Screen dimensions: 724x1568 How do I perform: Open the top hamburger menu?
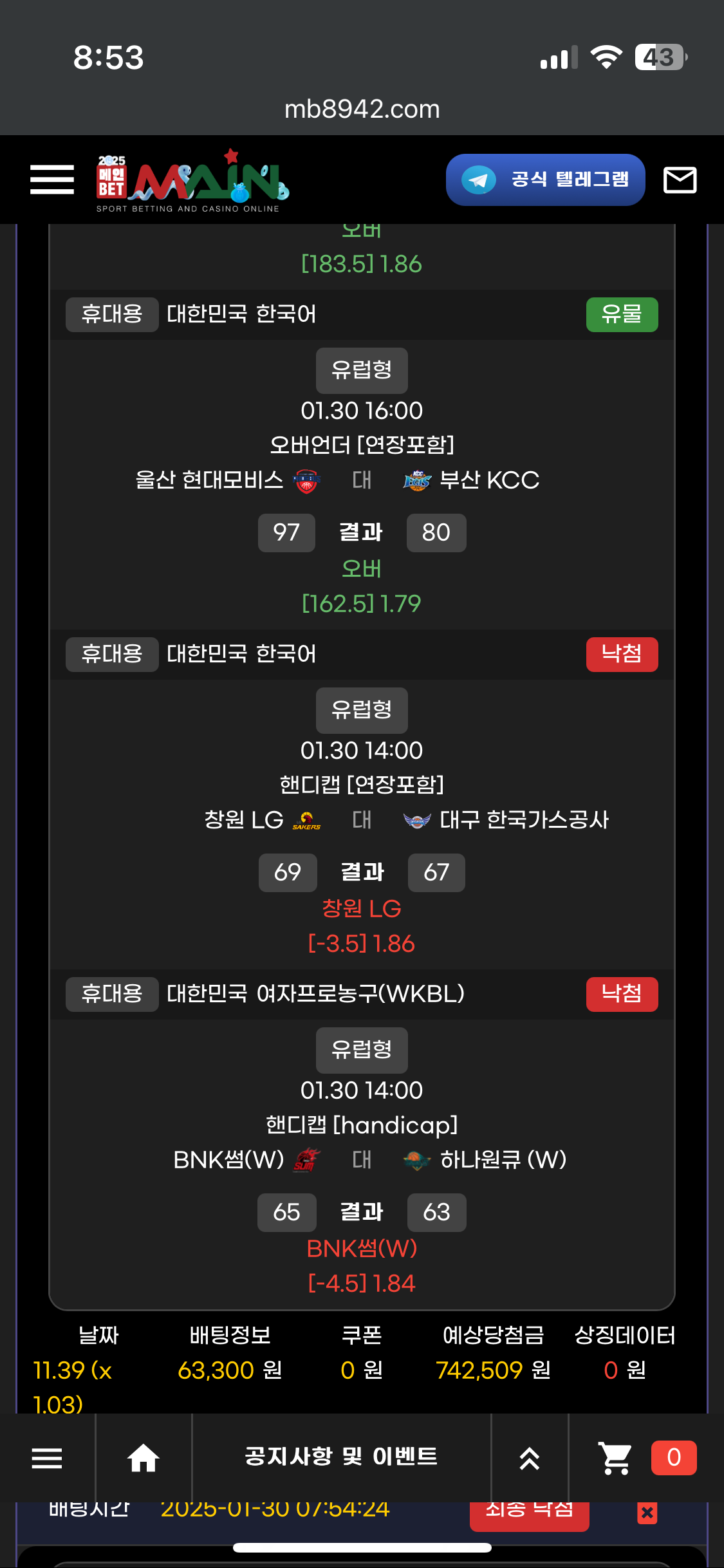[x=52, y=180]
